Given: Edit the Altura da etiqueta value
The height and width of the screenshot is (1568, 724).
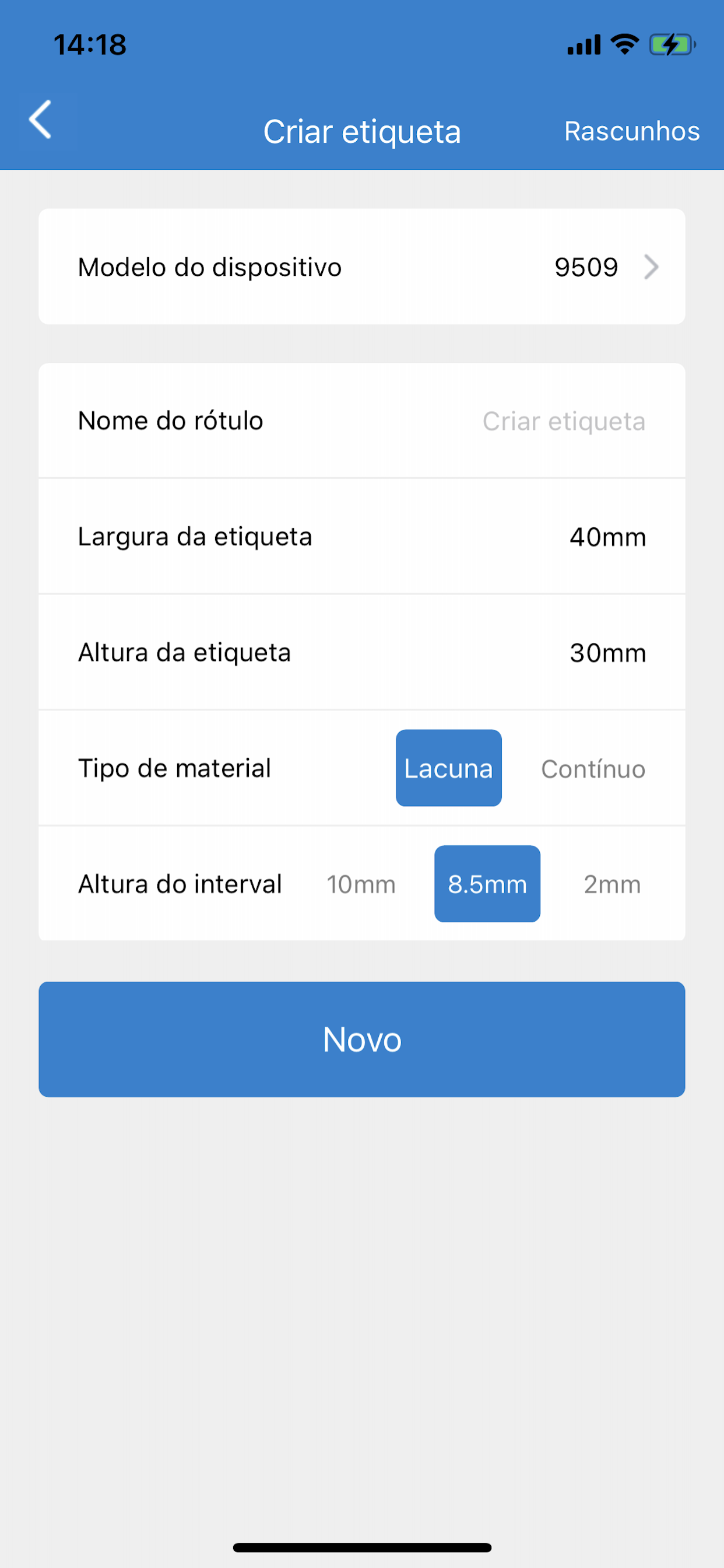Looking at the screenshot, I should coord(607,653).
